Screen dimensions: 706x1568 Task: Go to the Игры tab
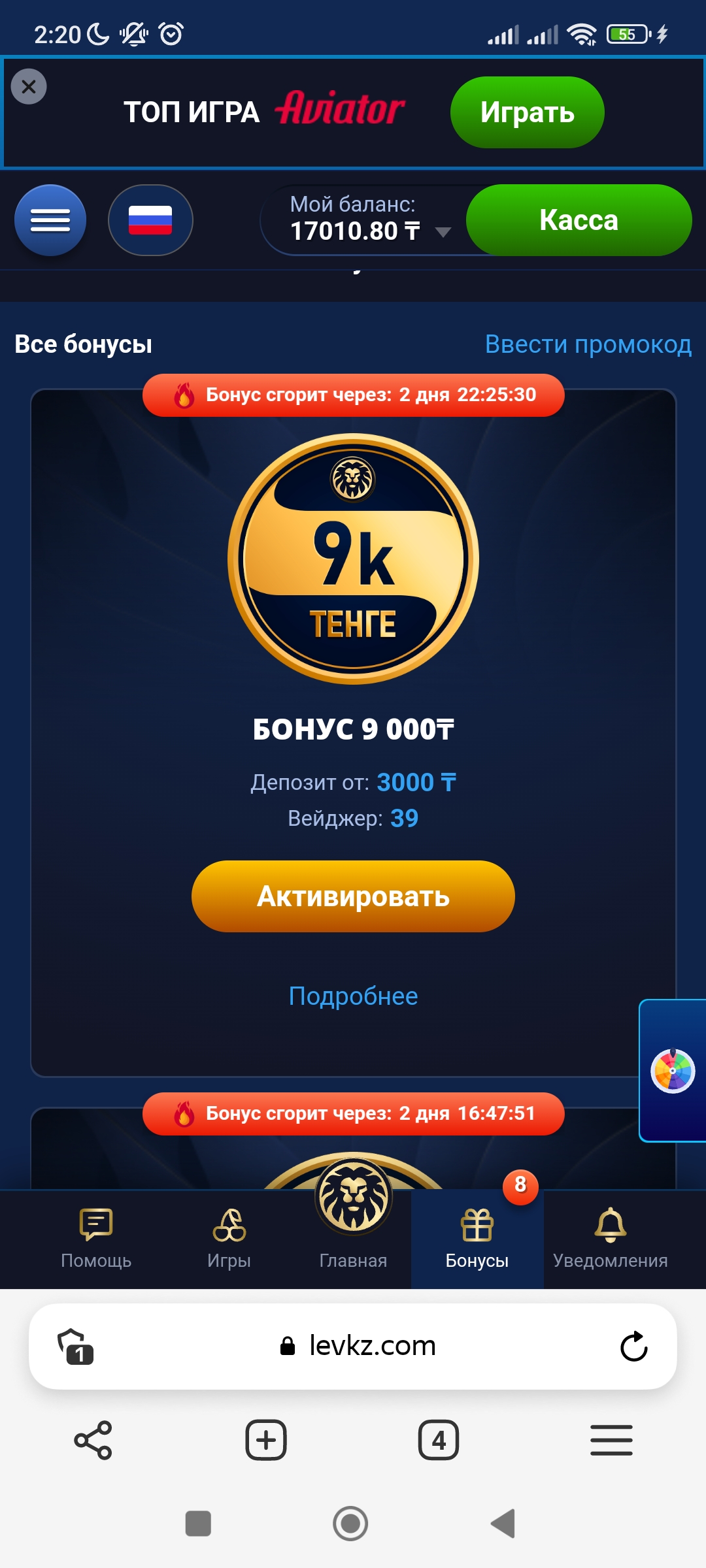[x=229, y=1238]
